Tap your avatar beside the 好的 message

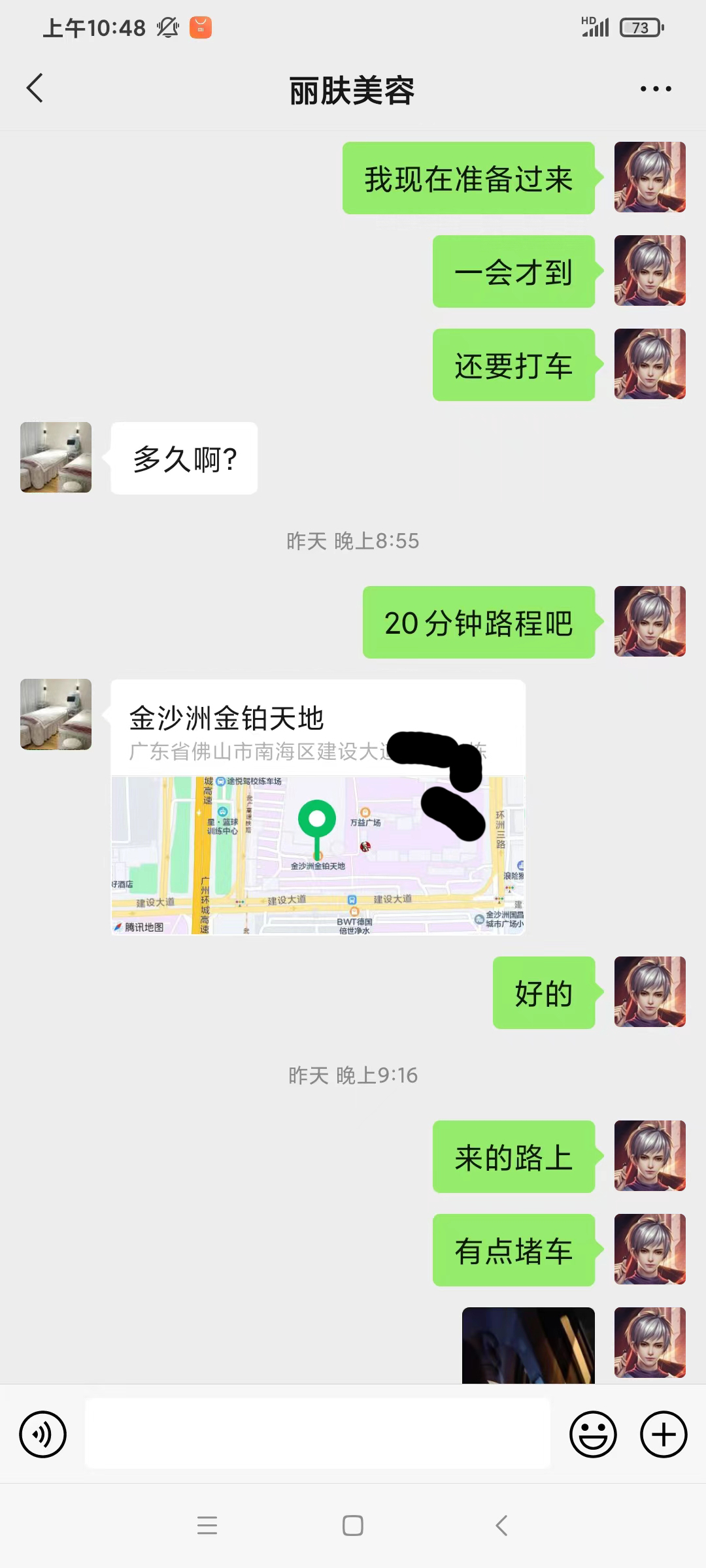[x=649, y=993]
